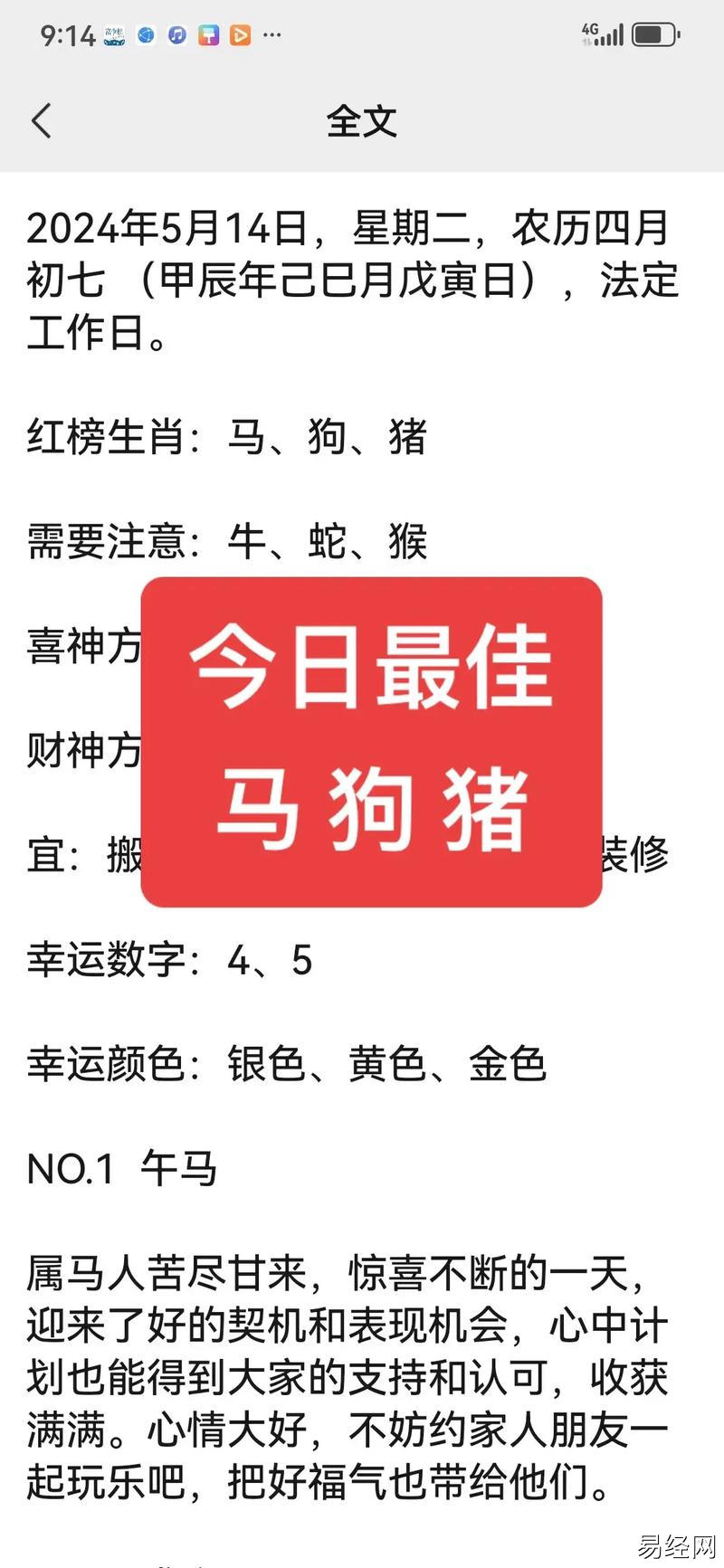Screen dimensions: 724x1568
Task: Go back using the top-left arrow
Action: pos(42,120)
